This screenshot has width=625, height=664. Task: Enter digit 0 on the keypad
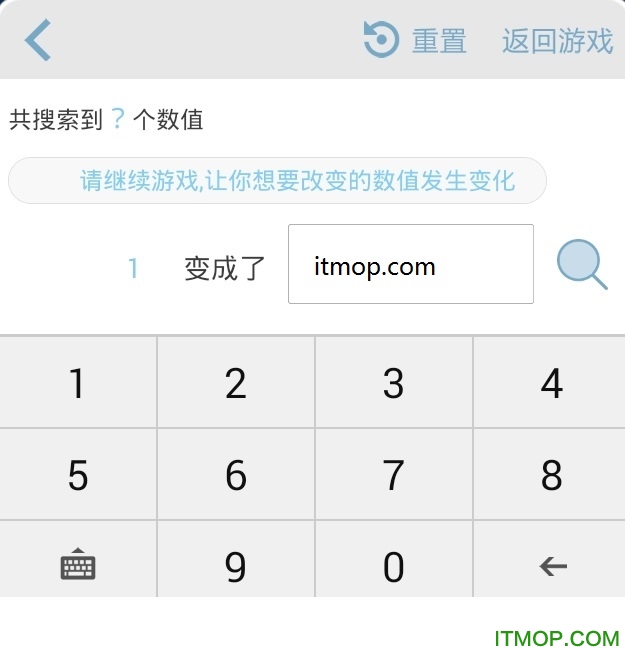point(394,566)
